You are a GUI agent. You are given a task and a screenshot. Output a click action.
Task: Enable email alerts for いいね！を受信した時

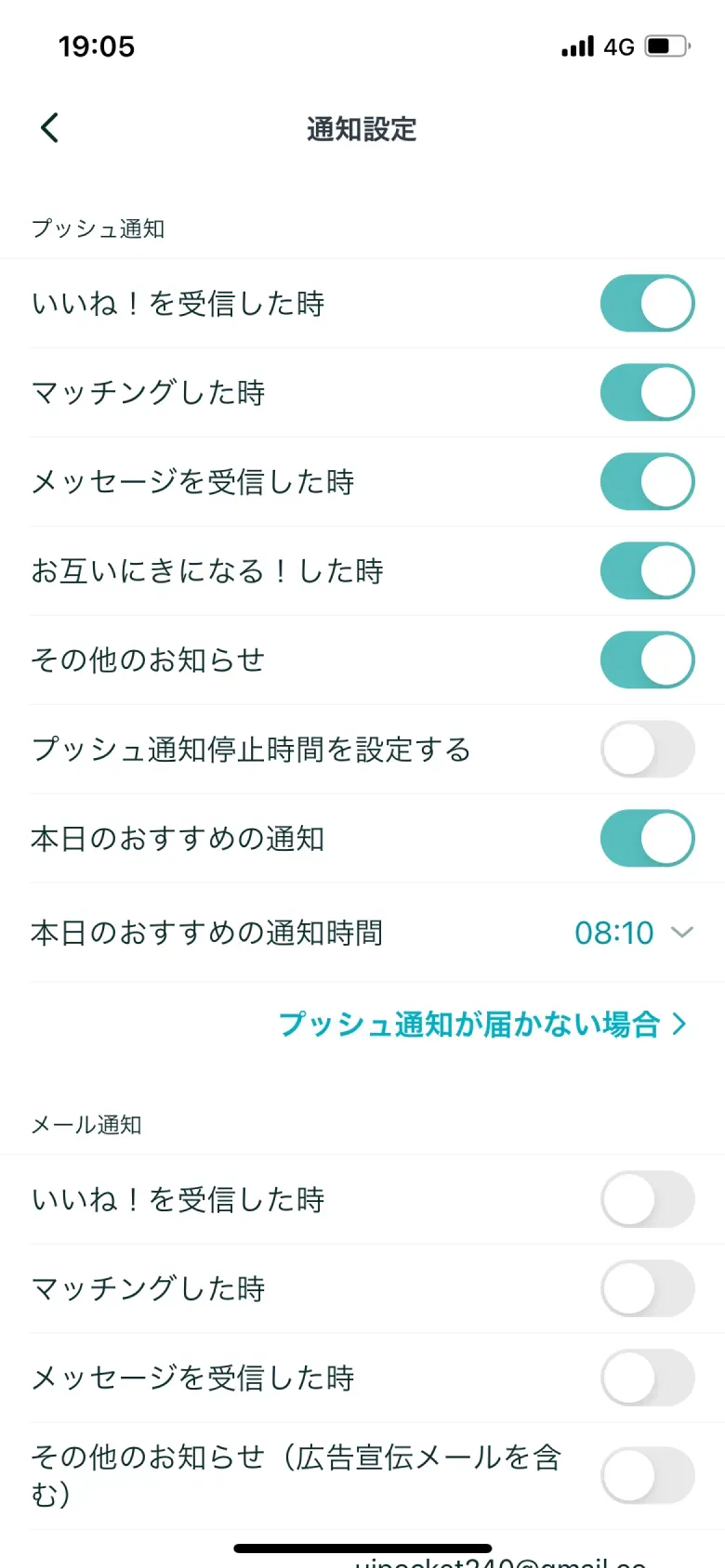tap(648, 1199)
